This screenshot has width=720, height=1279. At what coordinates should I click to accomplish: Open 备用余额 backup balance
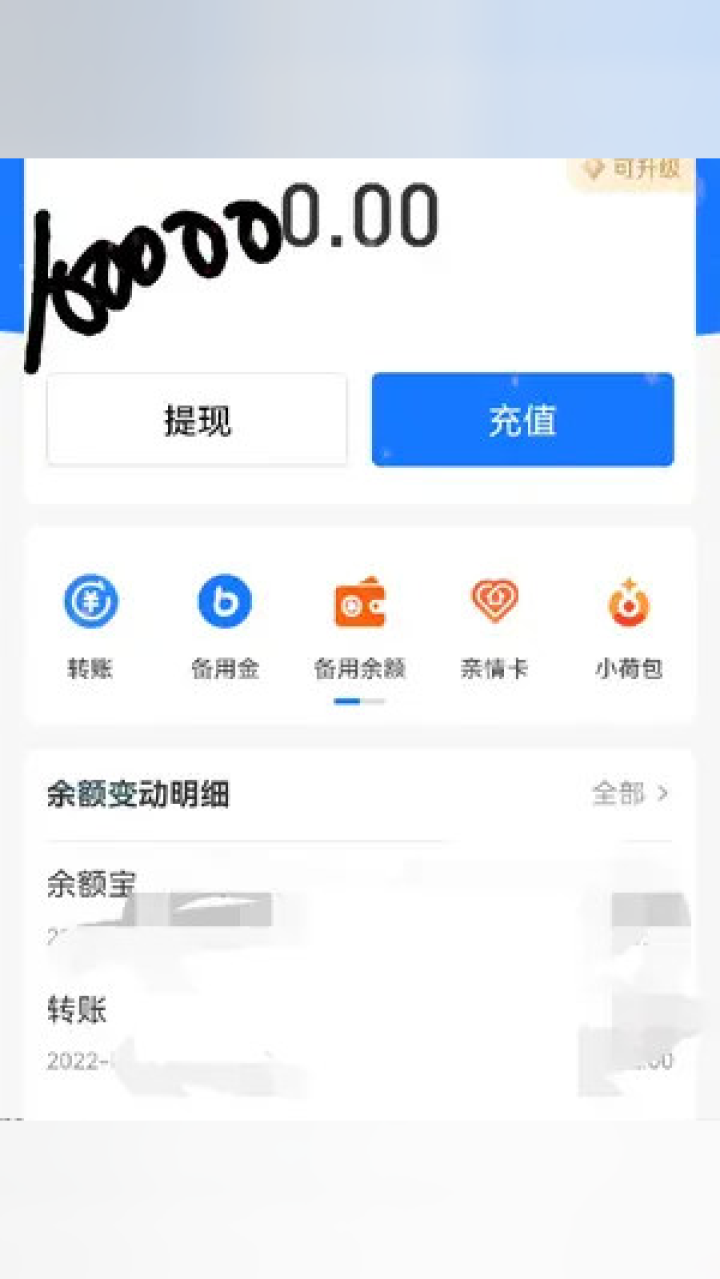pos(359,625)
